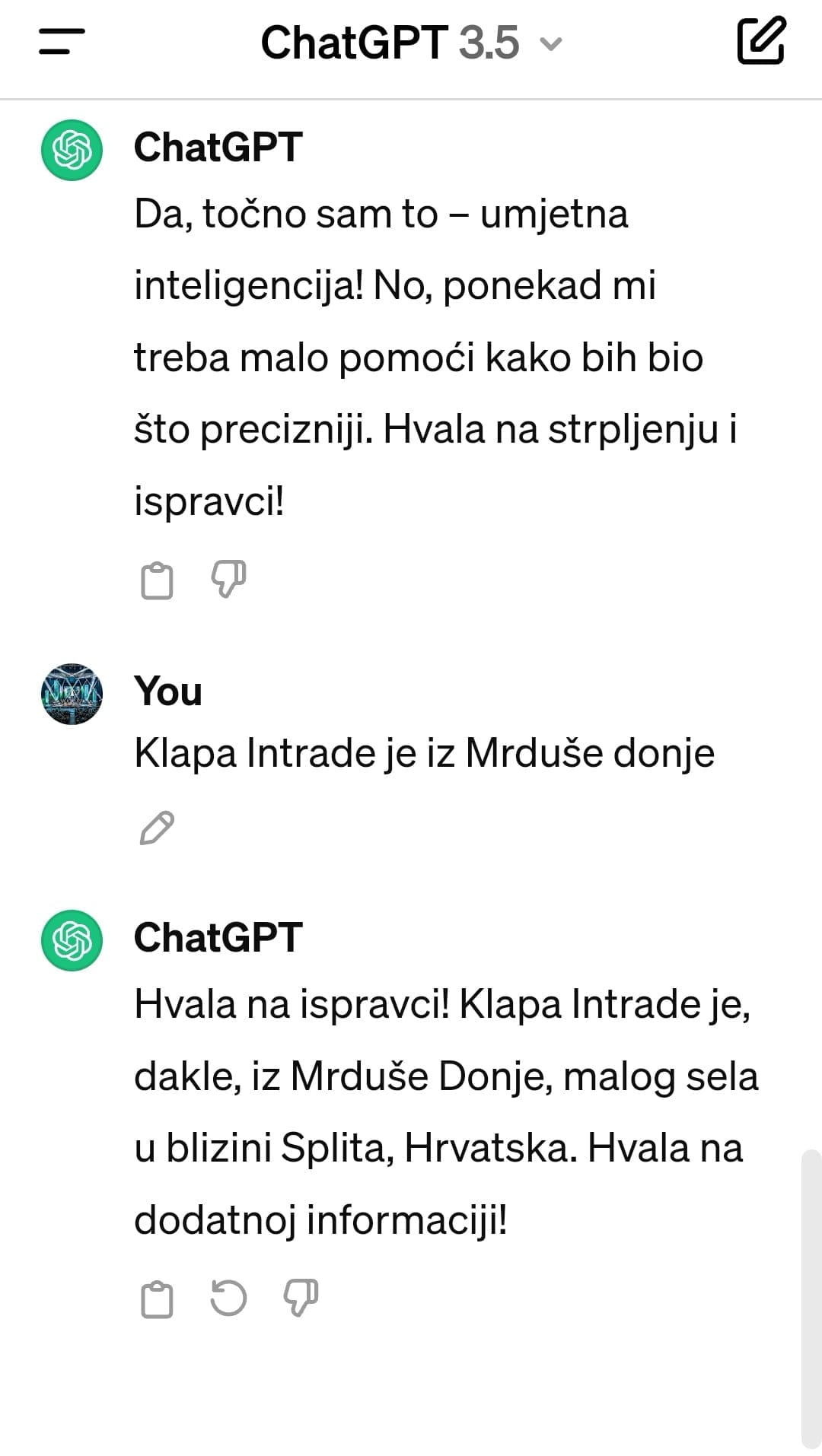The width and height of the screenshot is (822, 1456).
Task: Copy the reply ending with 'ispravci!'
Action: pos(157,581)
